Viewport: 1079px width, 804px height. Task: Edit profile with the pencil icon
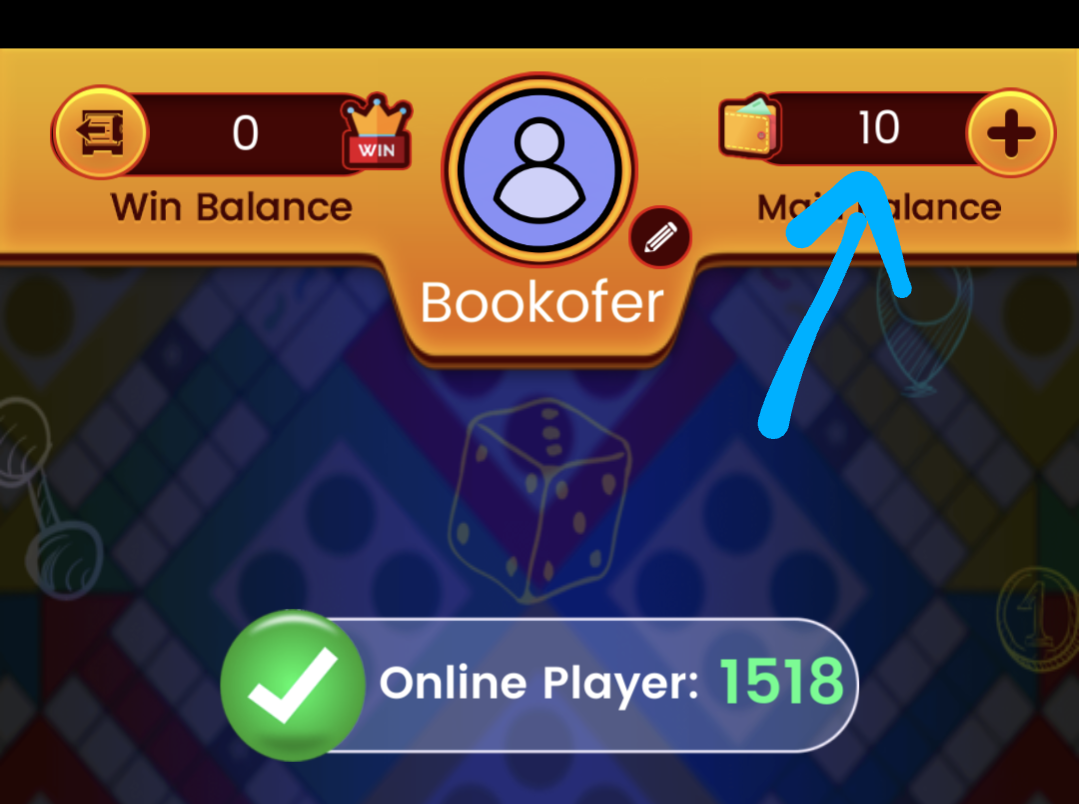click(660, 239)
